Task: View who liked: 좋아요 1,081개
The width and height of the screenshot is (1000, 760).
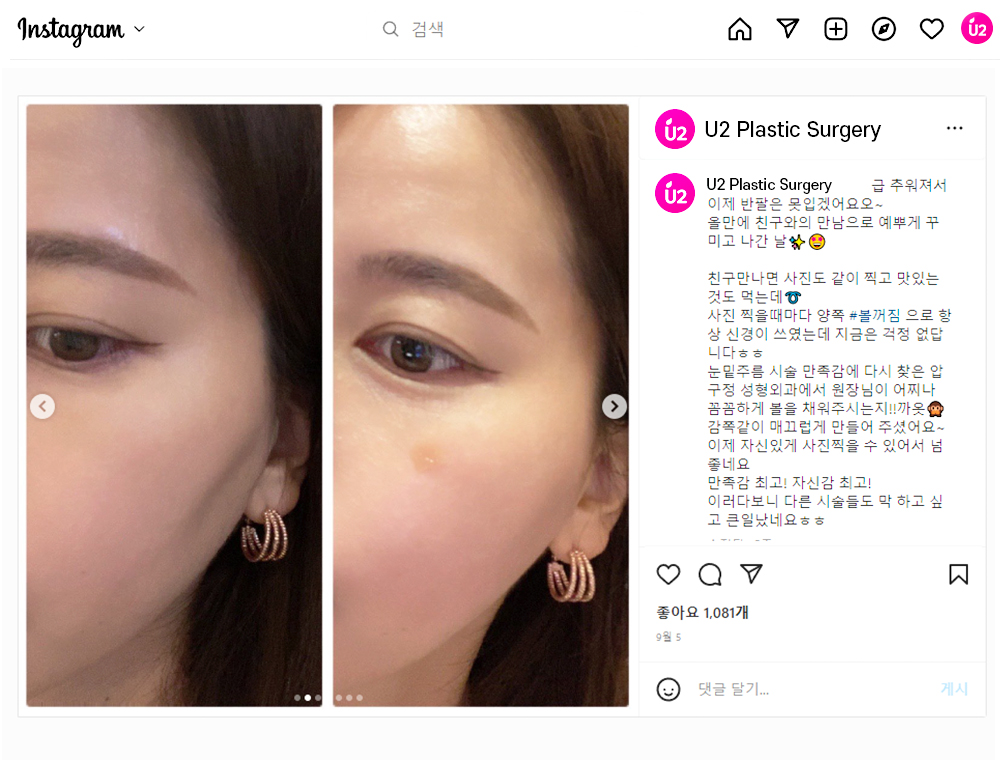Action: [702, 612]
